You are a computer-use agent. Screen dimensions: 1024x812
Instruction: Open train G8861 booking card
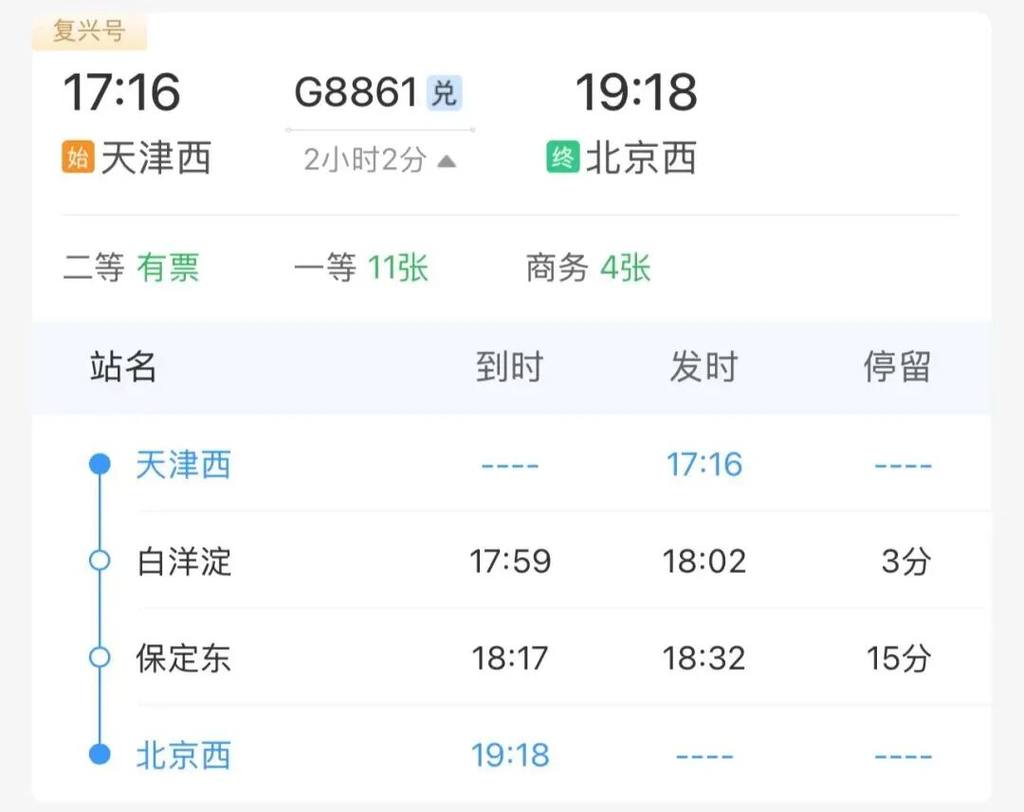[355, 93]
